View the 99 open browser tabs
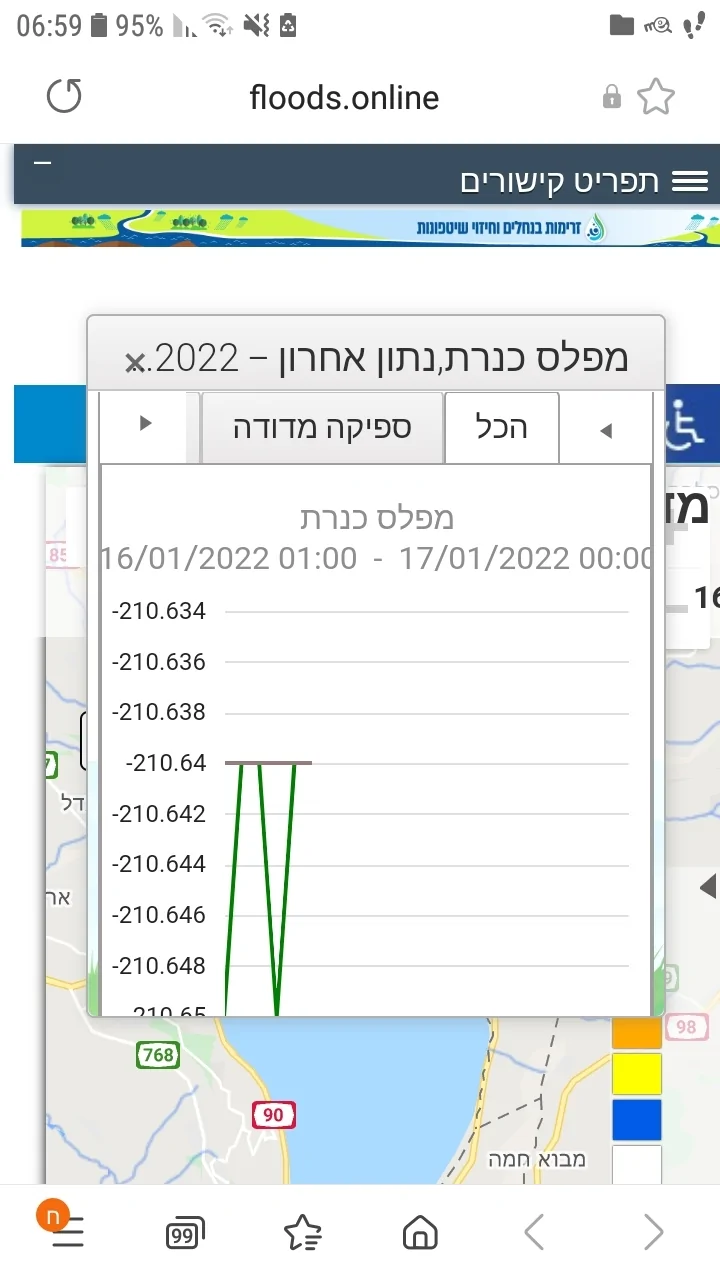720x1280 pixels. (184, 1233)
